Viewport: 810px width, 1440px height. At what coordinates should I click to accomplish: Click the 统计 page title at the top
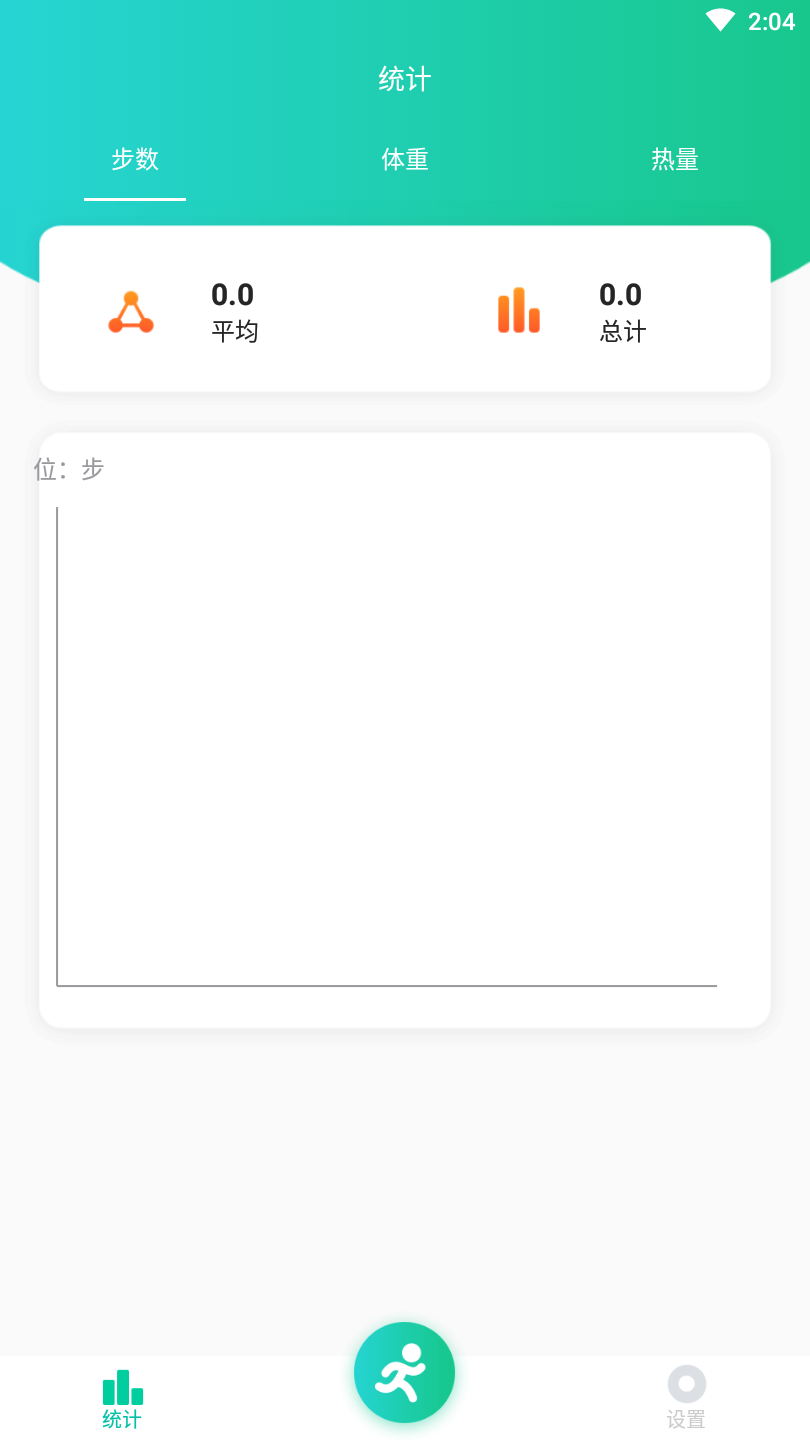[404, 79]
